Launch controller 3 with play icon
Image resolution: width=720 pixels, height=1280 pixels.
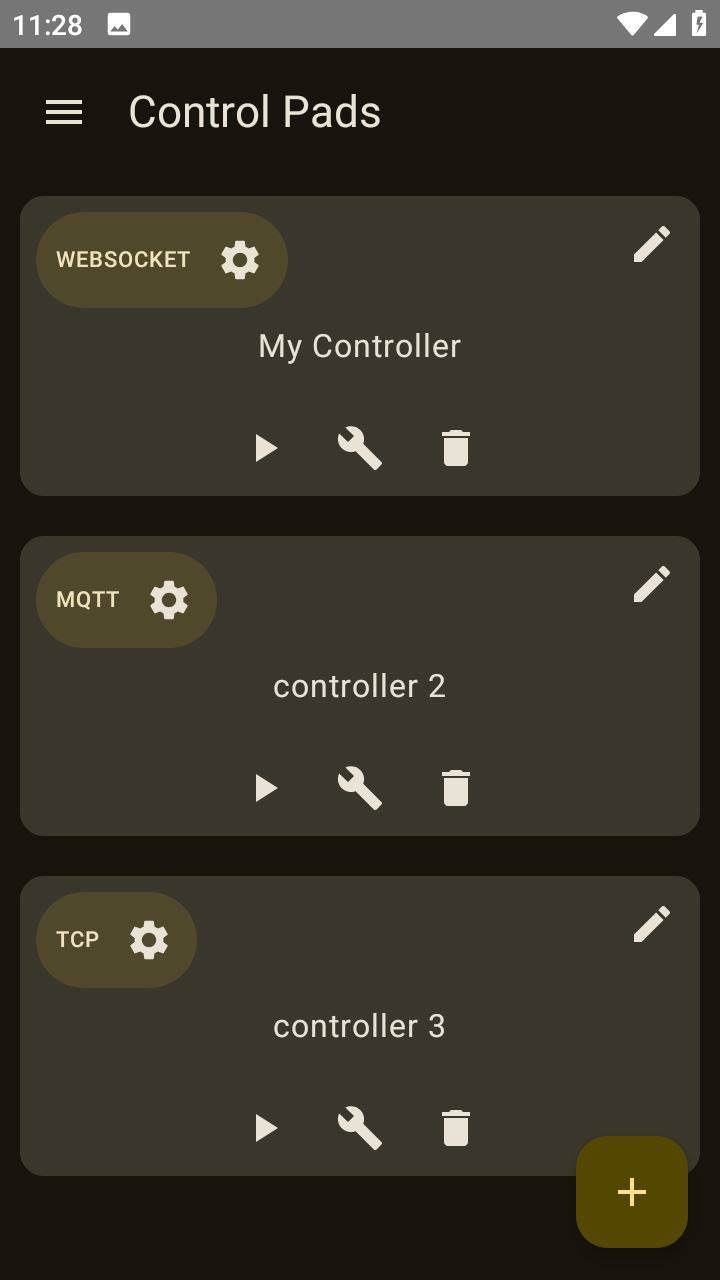click(x=265, y=1128)
